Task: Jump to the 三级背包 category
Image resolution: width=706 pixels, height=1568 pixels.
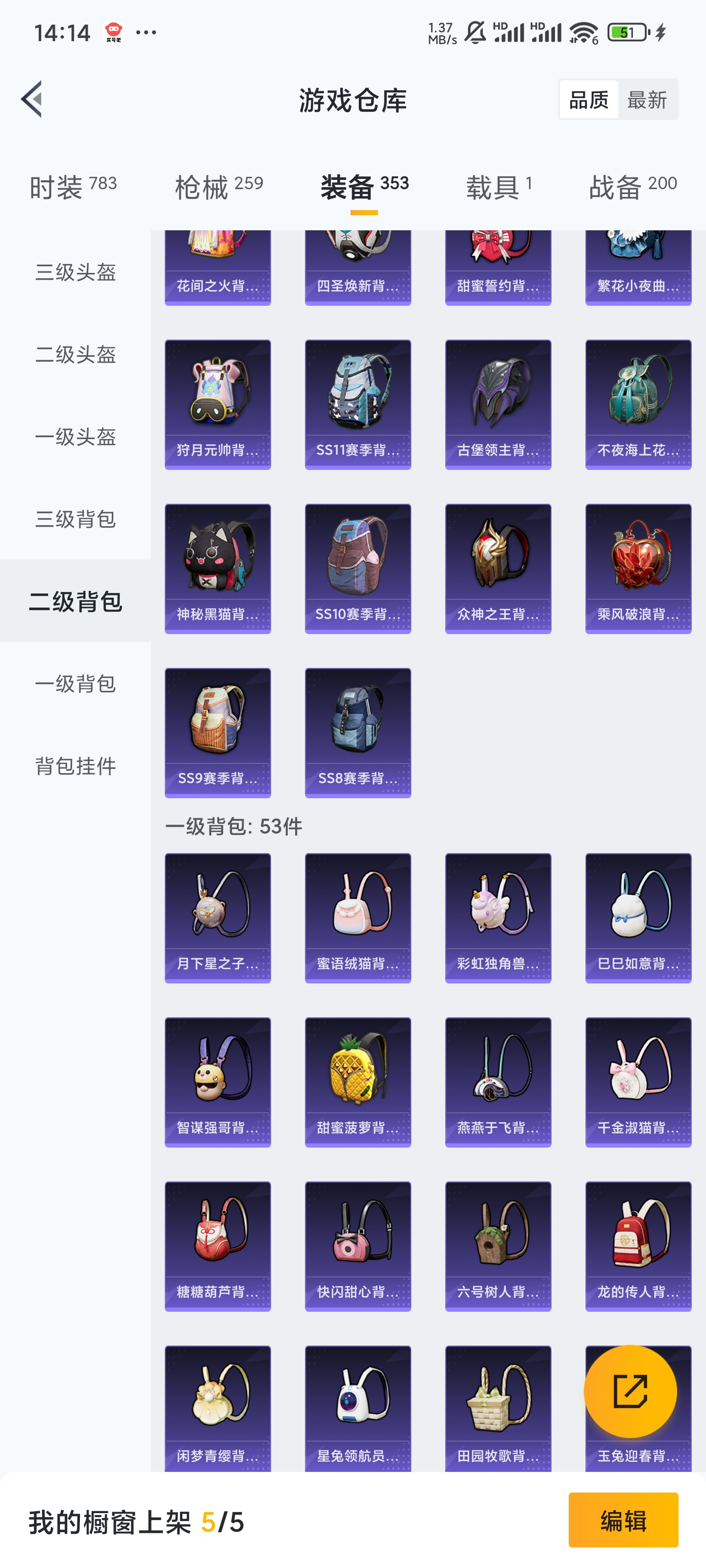Action: point(76,519)
